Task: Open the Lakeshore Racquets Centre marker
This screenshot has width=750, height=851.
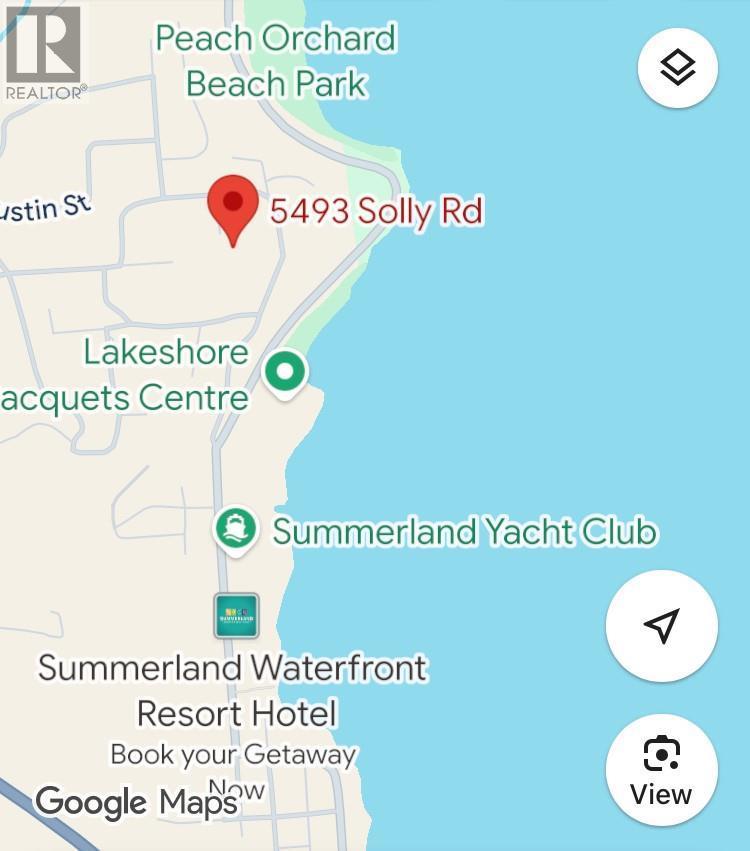Action: (x=285, y=372)
